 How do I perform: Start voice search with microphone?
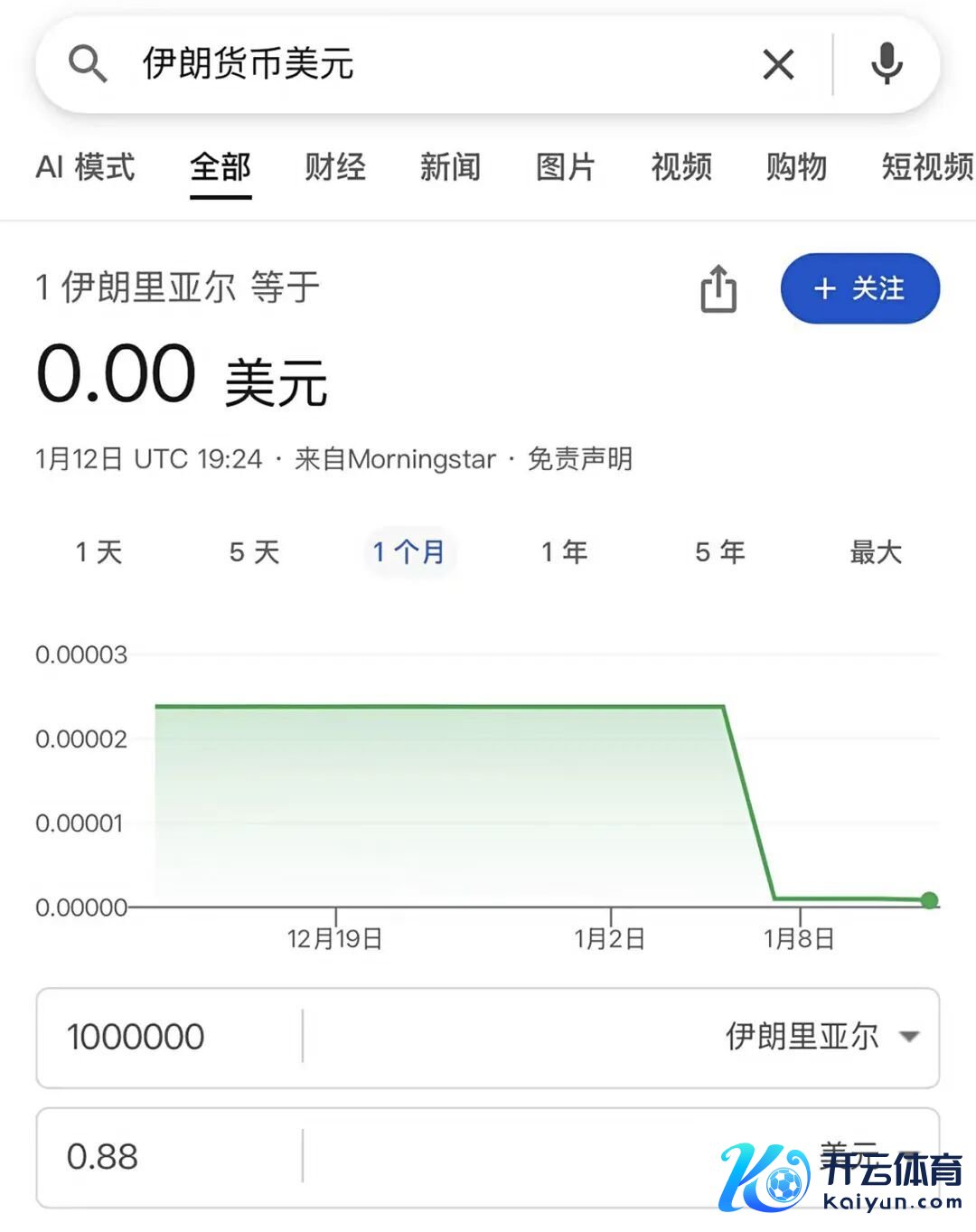click(x=887, y=64)
